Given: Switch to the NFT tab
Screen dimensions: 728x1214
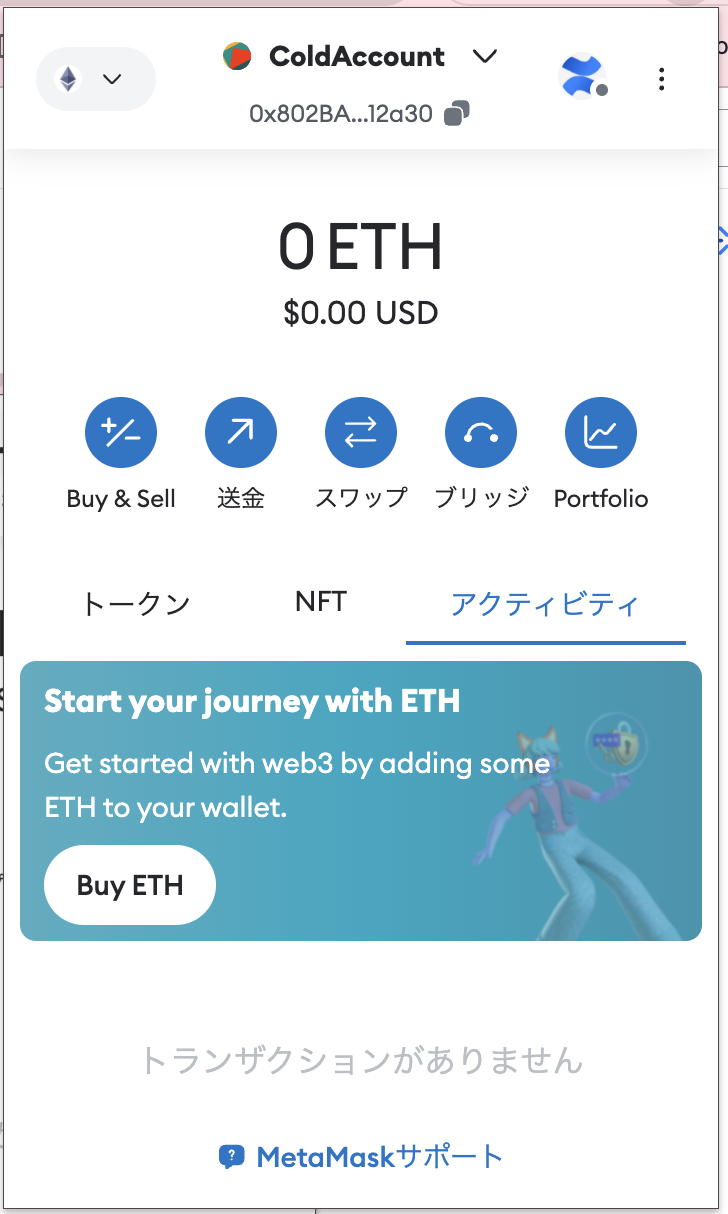Looking at the screenshot, I should click(321, 602).
